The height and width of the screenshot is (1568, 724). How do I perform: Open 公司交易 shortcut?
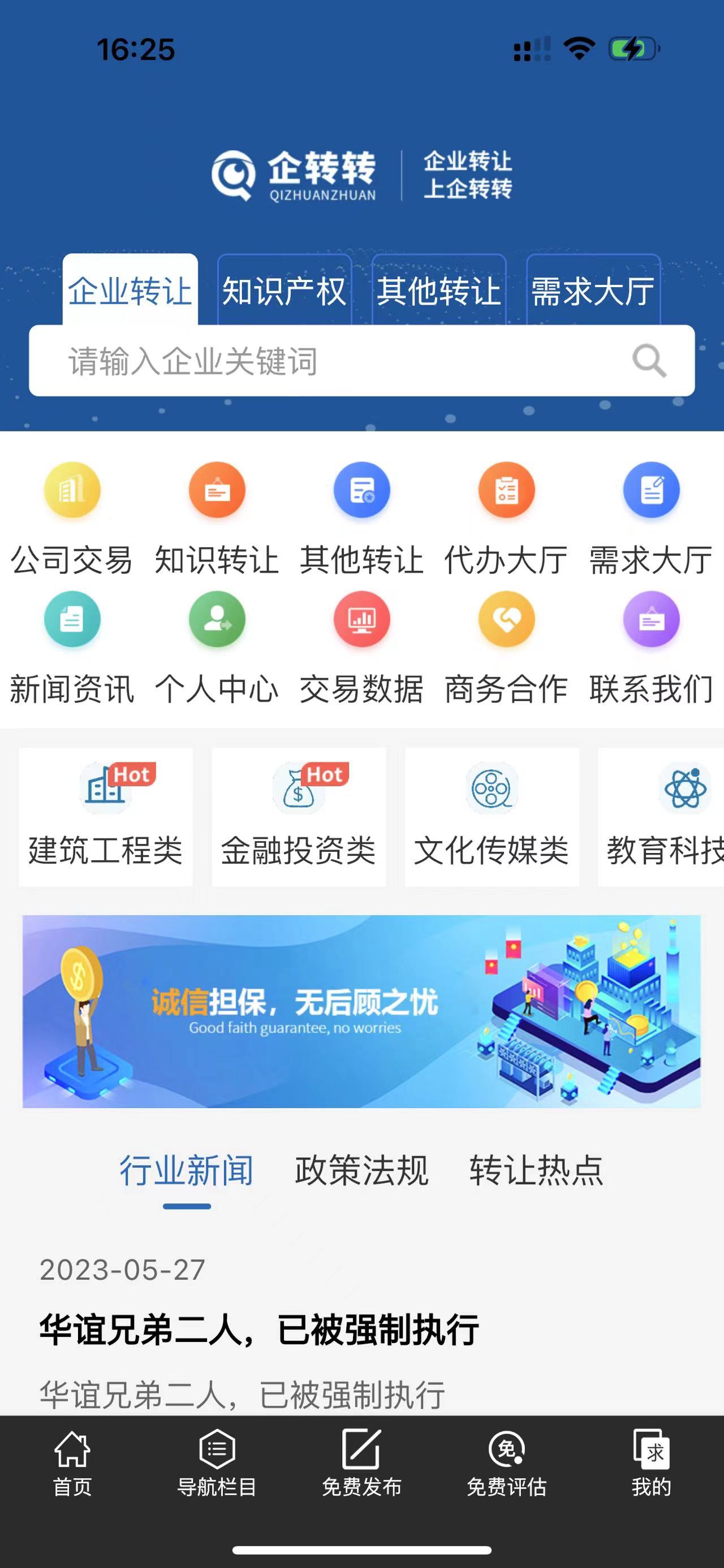click(72, 517)
